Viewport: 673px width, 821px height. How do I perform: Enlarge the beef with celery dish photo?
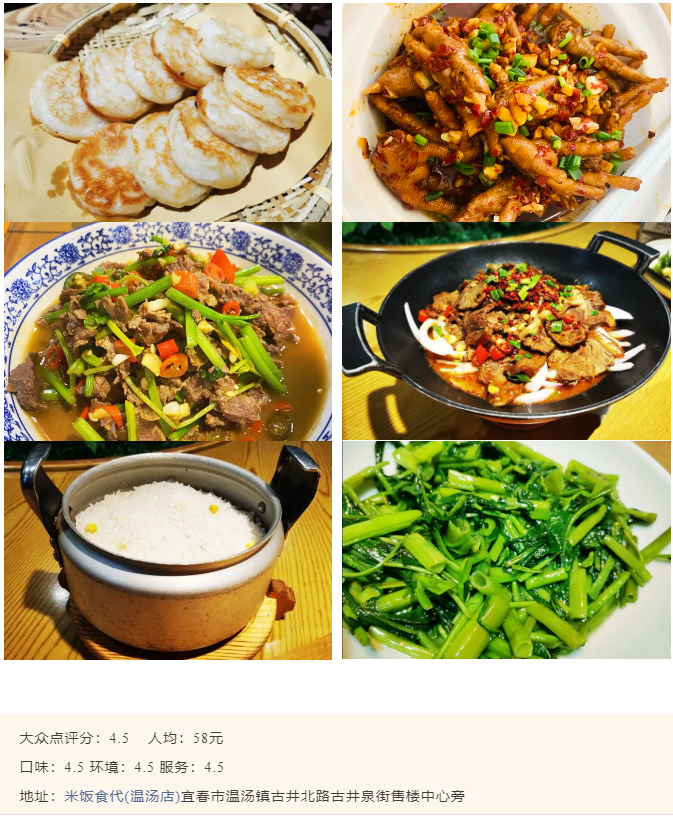(168, 332)
